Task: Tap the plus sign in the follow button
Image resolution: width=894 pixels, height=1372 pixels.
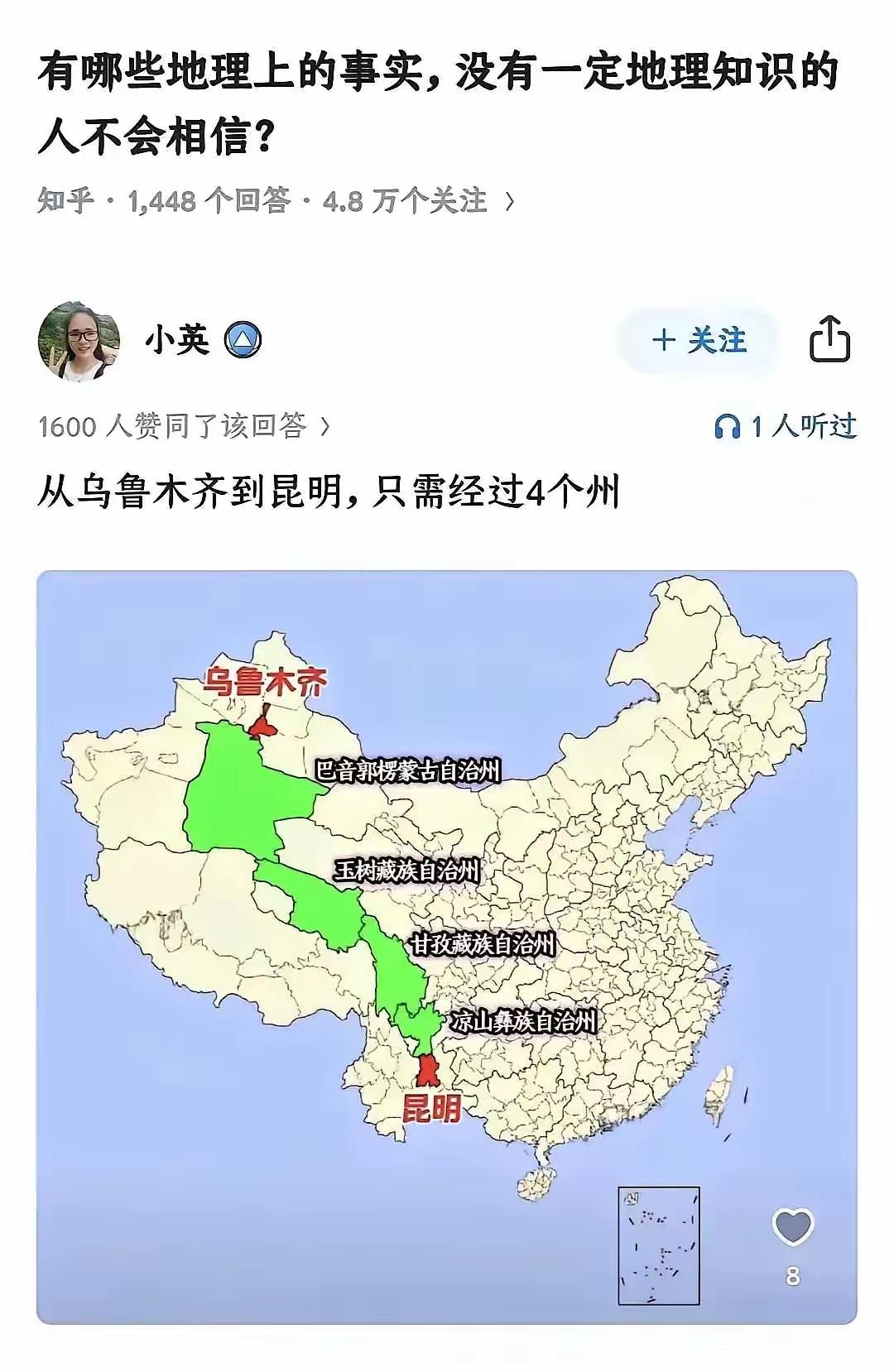Action: [662, 338]
